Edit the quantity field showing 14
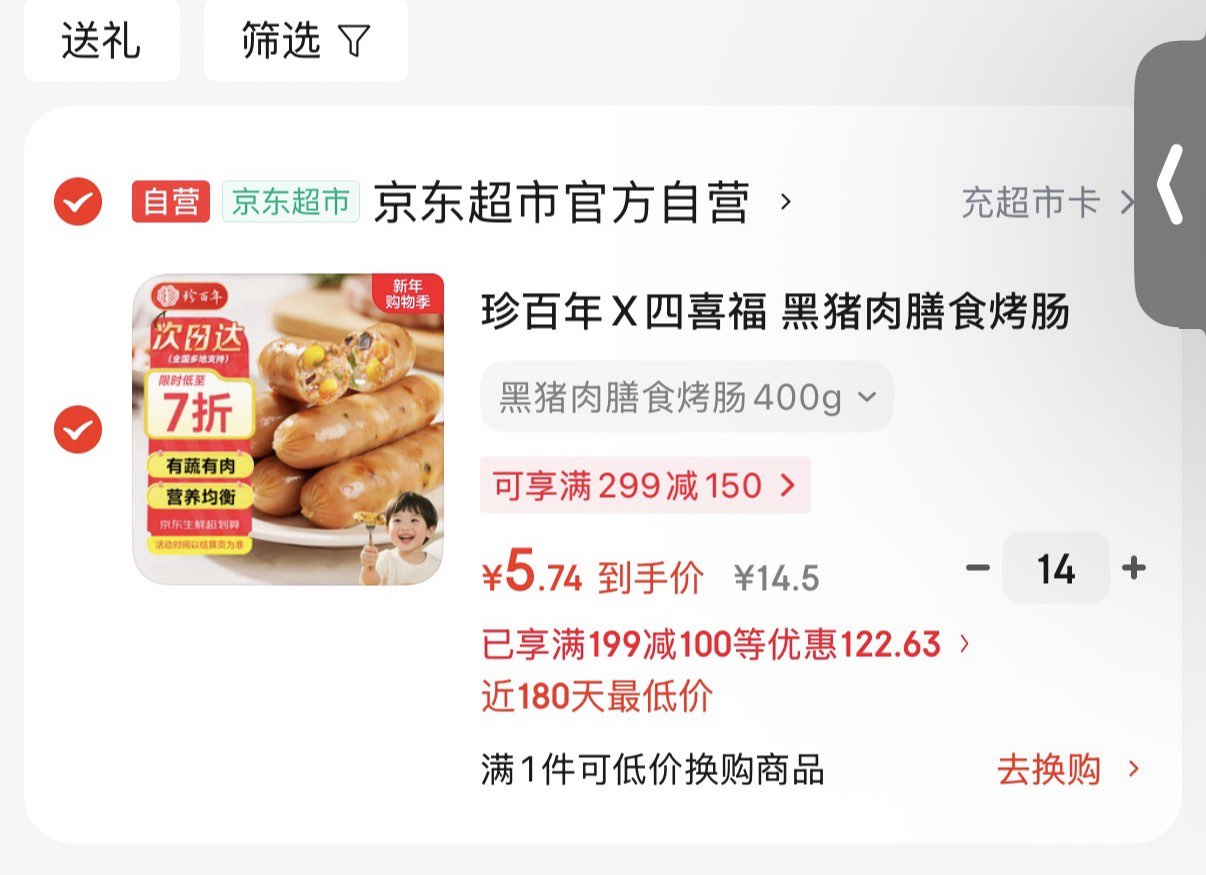 coord(1056,568)
